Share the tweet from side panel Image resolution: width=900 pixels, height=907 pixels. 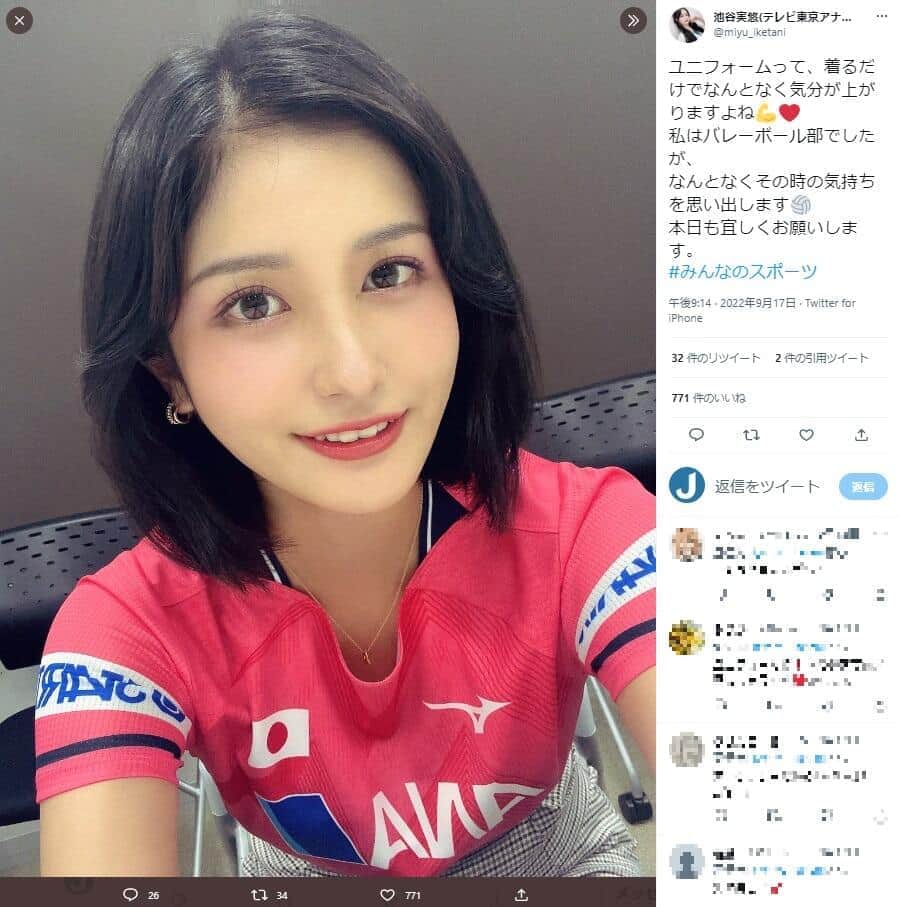pos(862,435)
